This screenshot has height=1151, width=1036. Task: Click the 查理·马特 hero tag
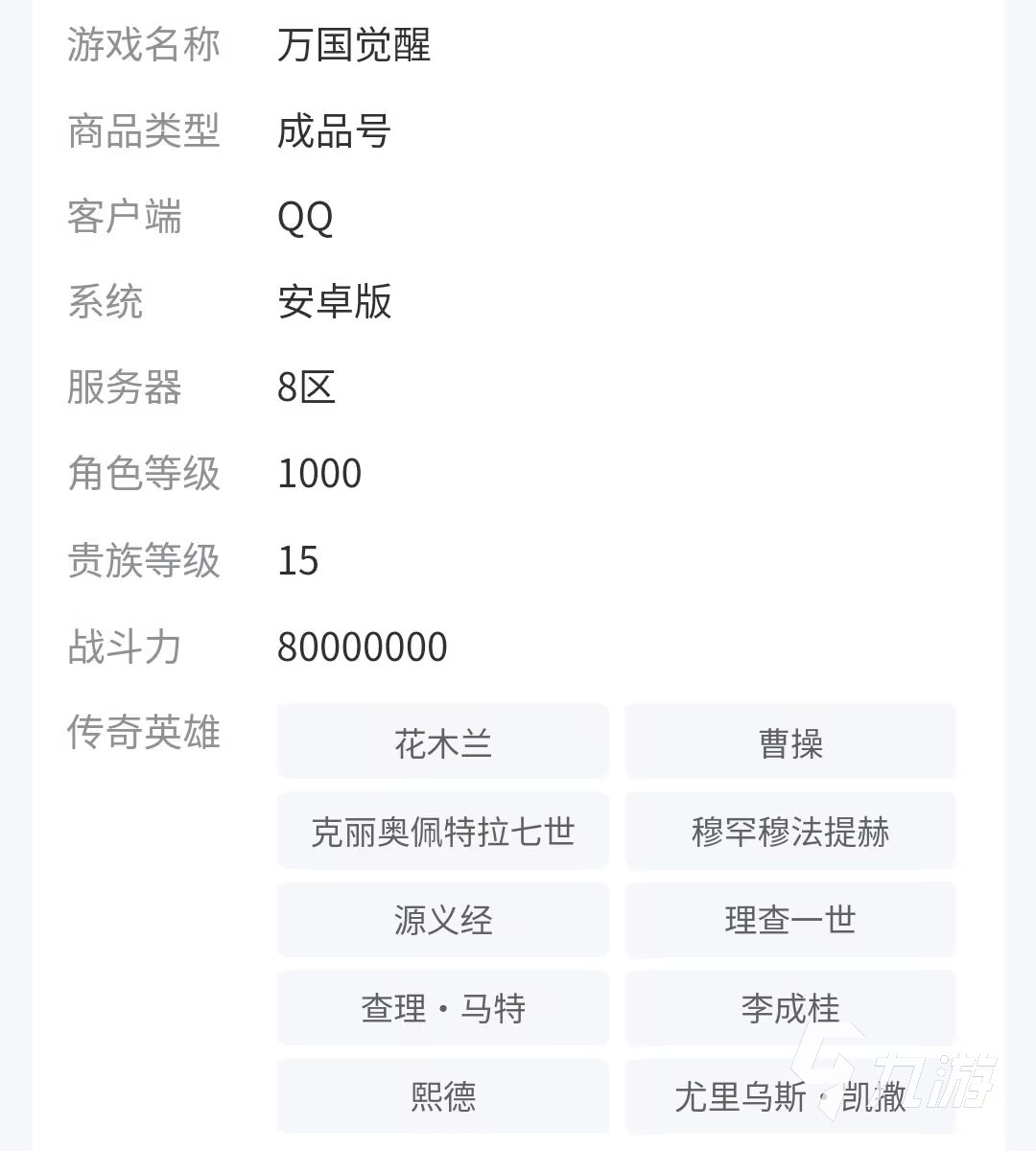442,1007
